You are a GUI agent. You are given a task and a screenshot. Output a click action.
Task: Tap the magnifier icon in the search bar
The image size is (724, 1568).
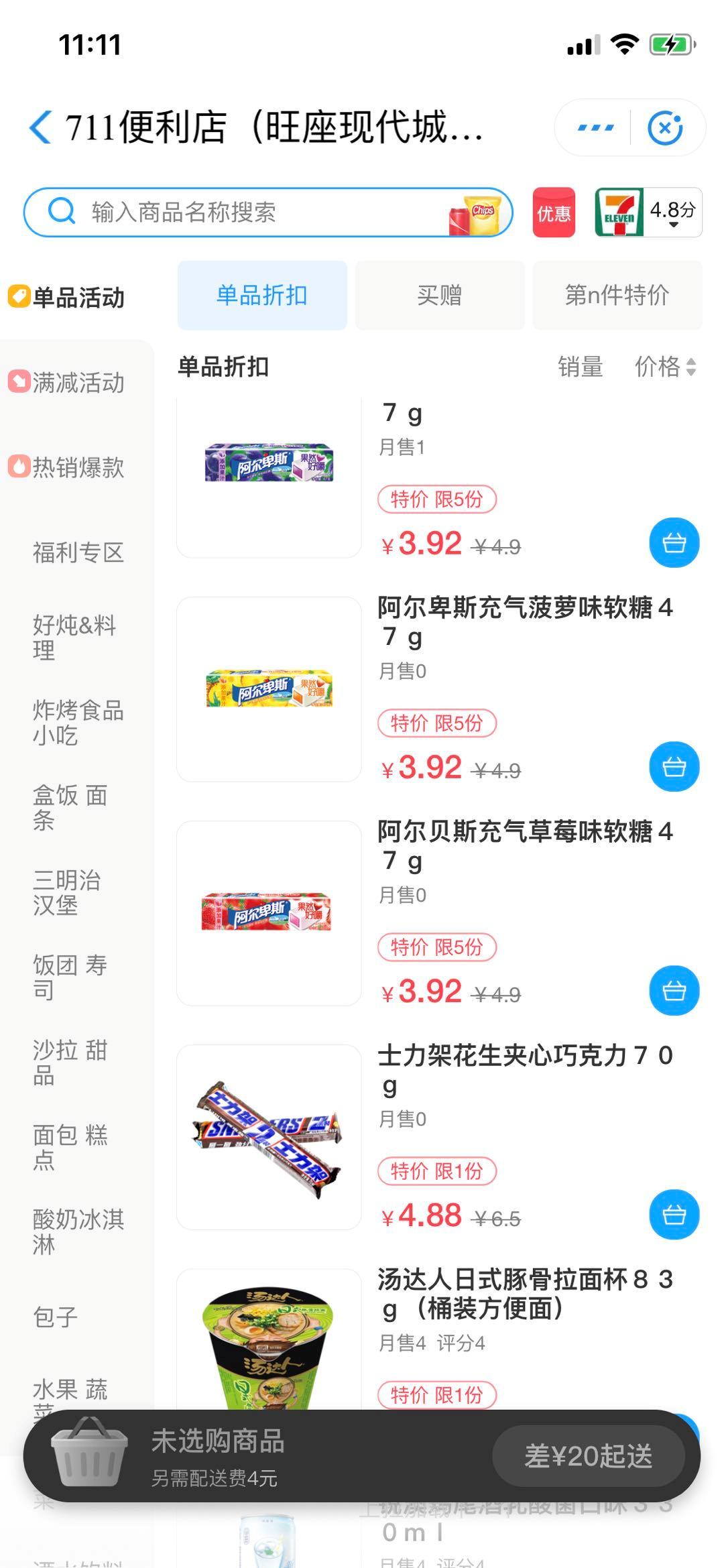(61, 211)
